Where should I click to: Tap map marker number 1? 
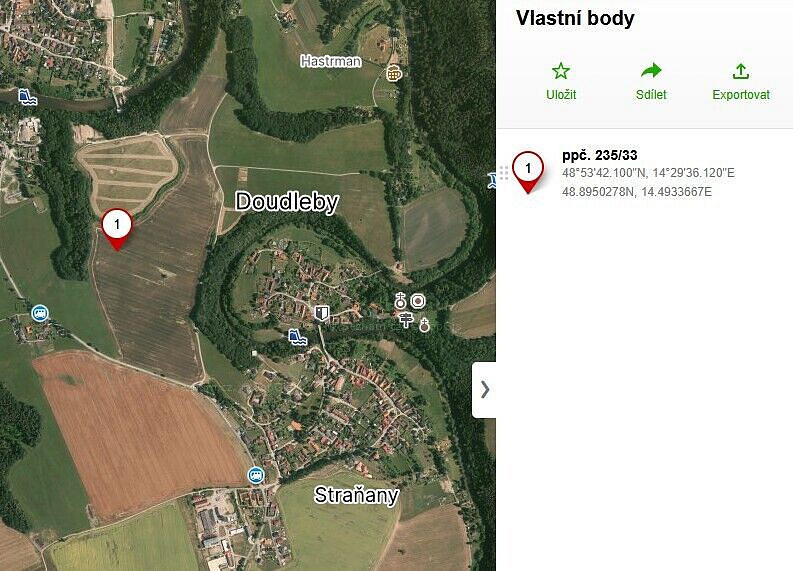click(117, 224)
